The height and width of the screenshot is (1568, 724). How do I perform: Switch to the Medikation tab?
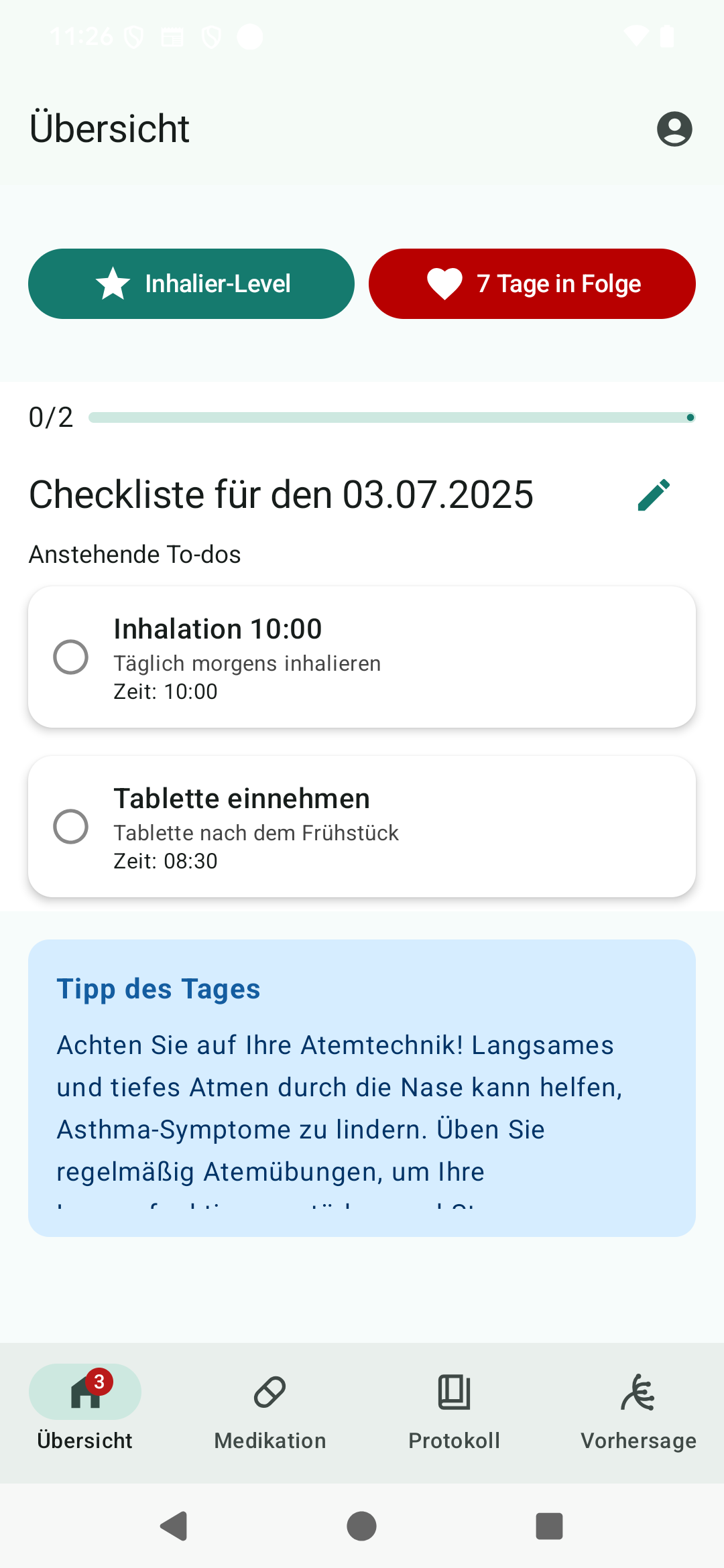click(x=270, y=1409)
